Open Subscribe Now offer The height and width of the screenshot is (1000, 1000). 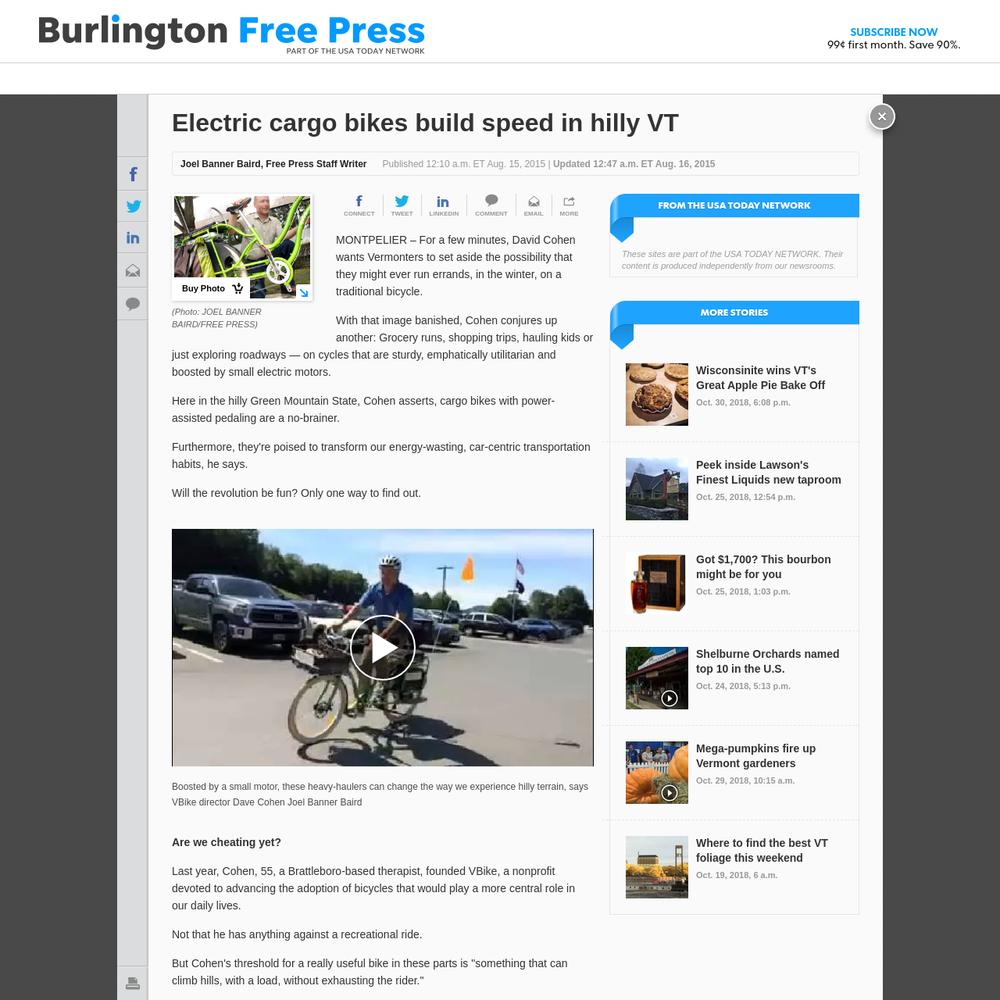coord(893,32)
